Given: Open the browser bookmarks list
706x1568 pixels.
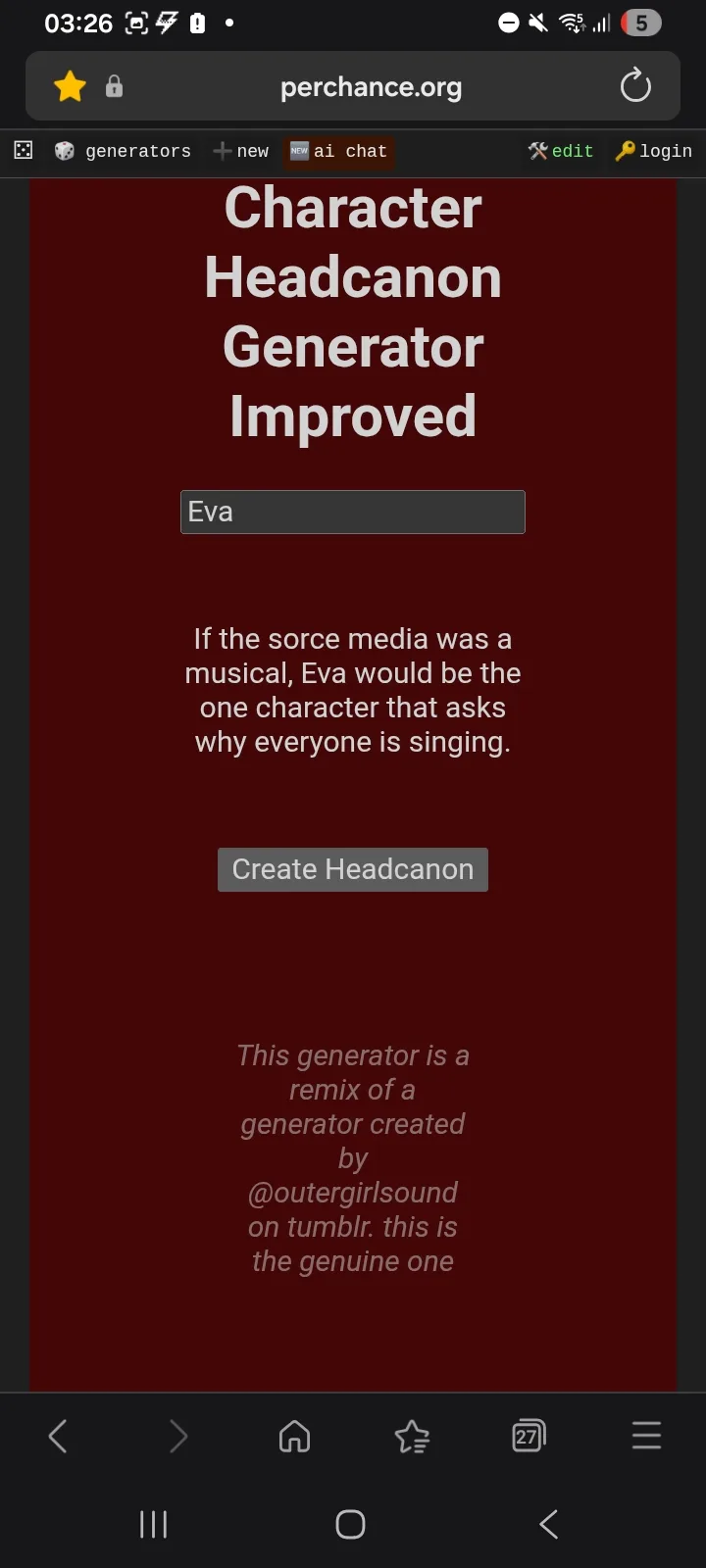Looking at the screenshot, I should 412,1437.
